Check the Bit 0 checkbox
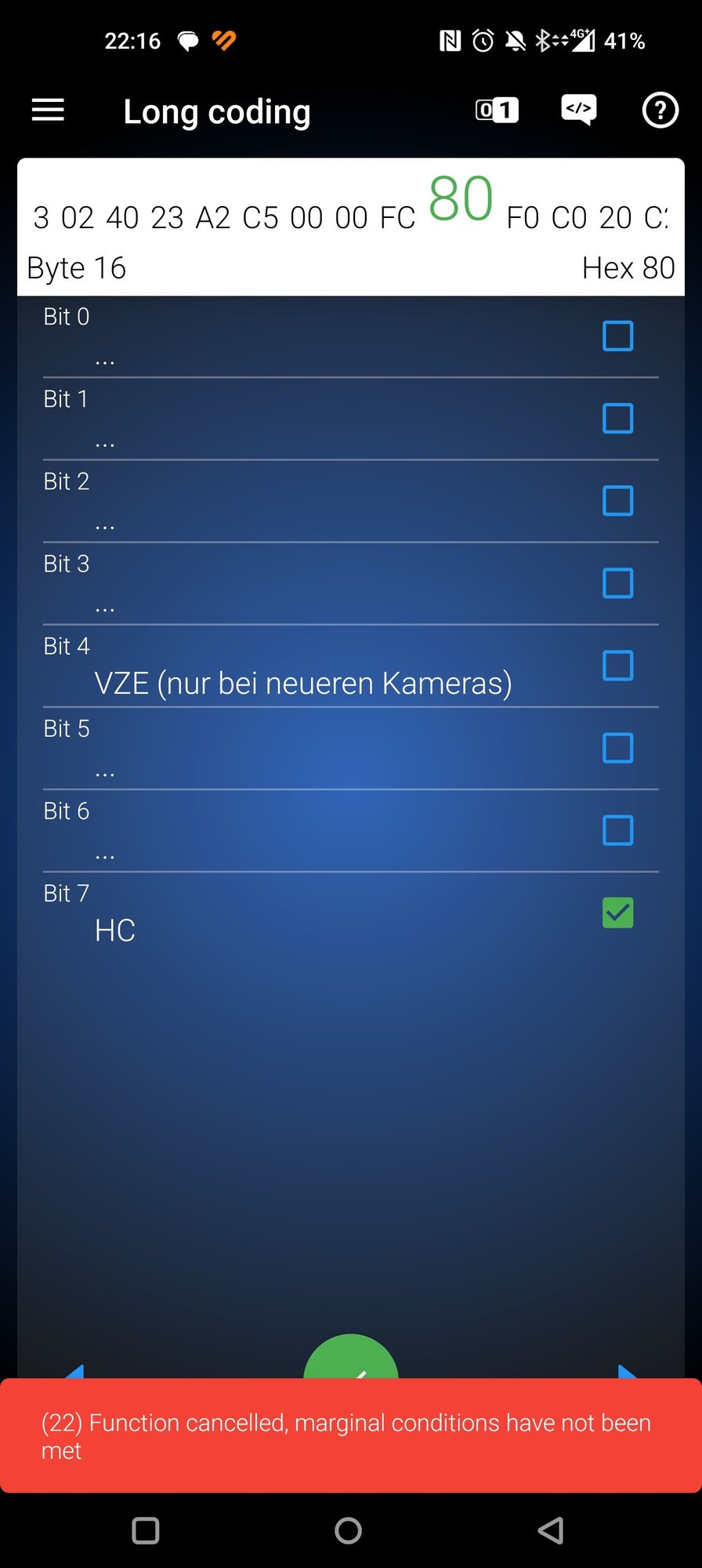This screenshot has width=702, height=1568. point(617,336)
